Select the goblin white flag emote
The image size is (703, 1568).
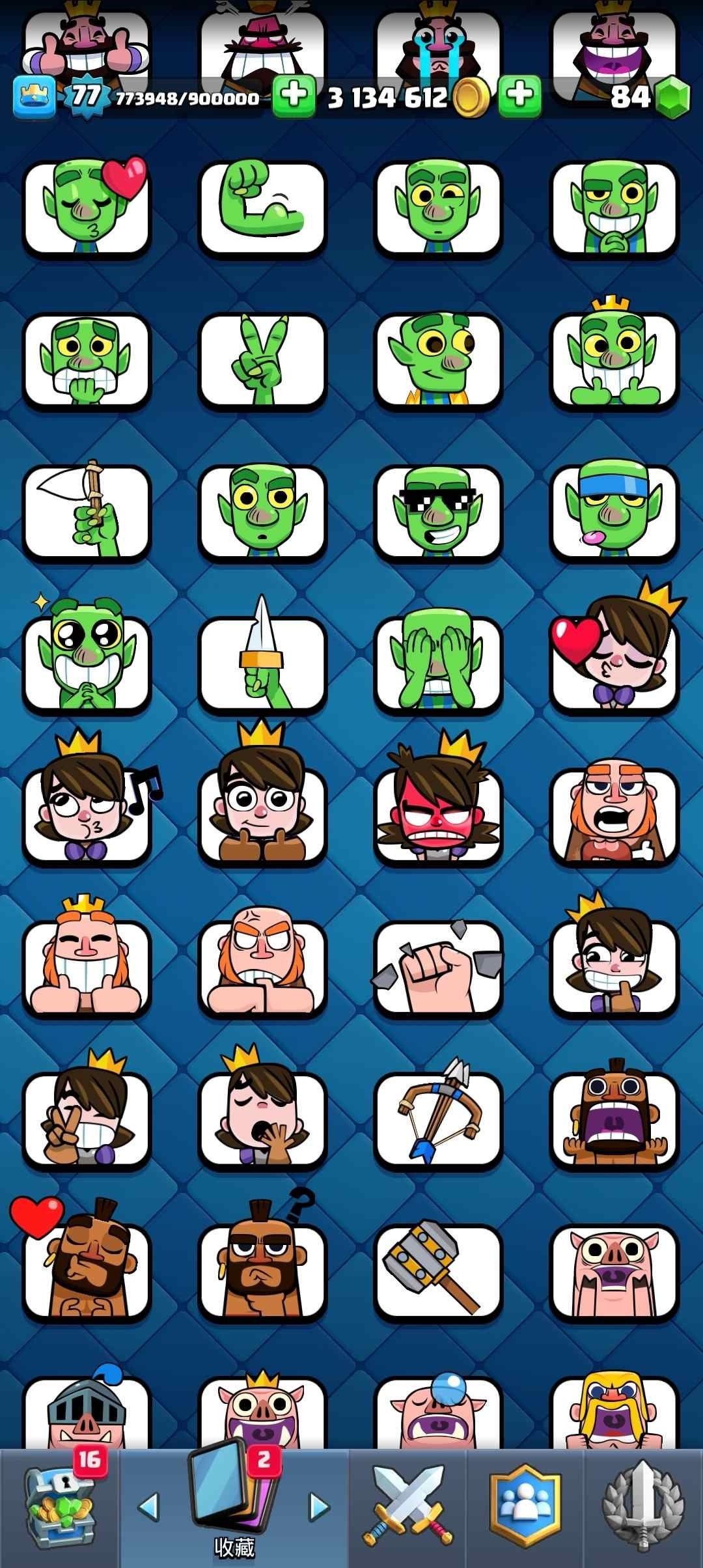[x=87, y=512]
